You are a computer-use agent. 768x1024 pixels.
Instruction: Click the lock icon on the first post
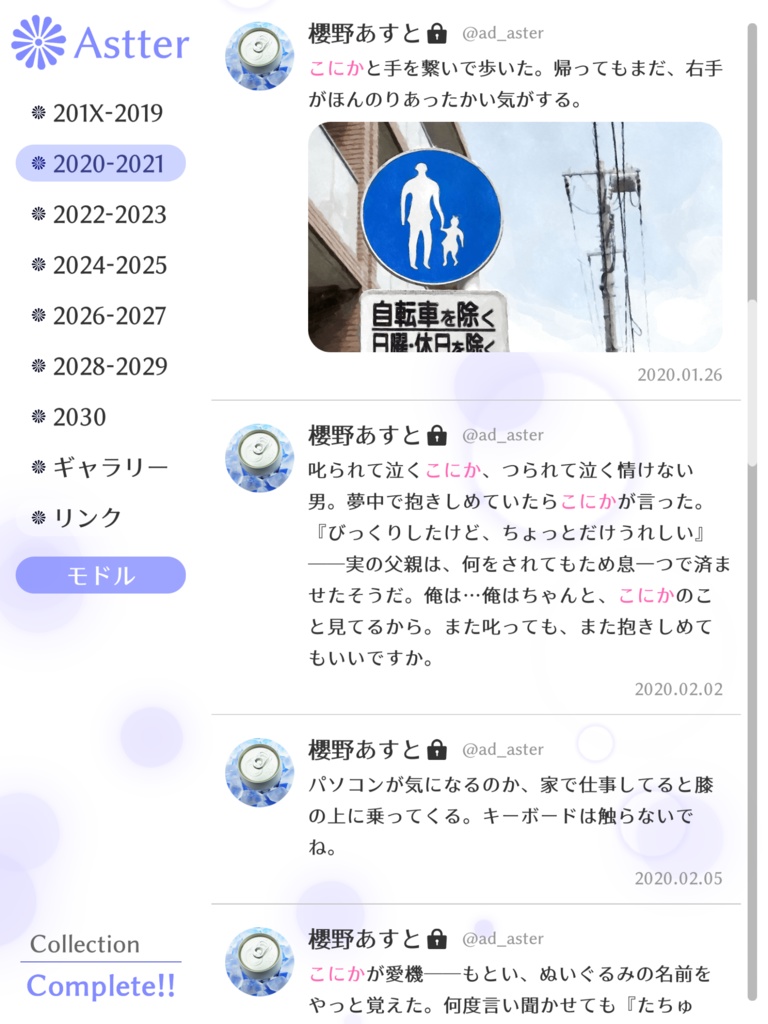tap(436, 32)
